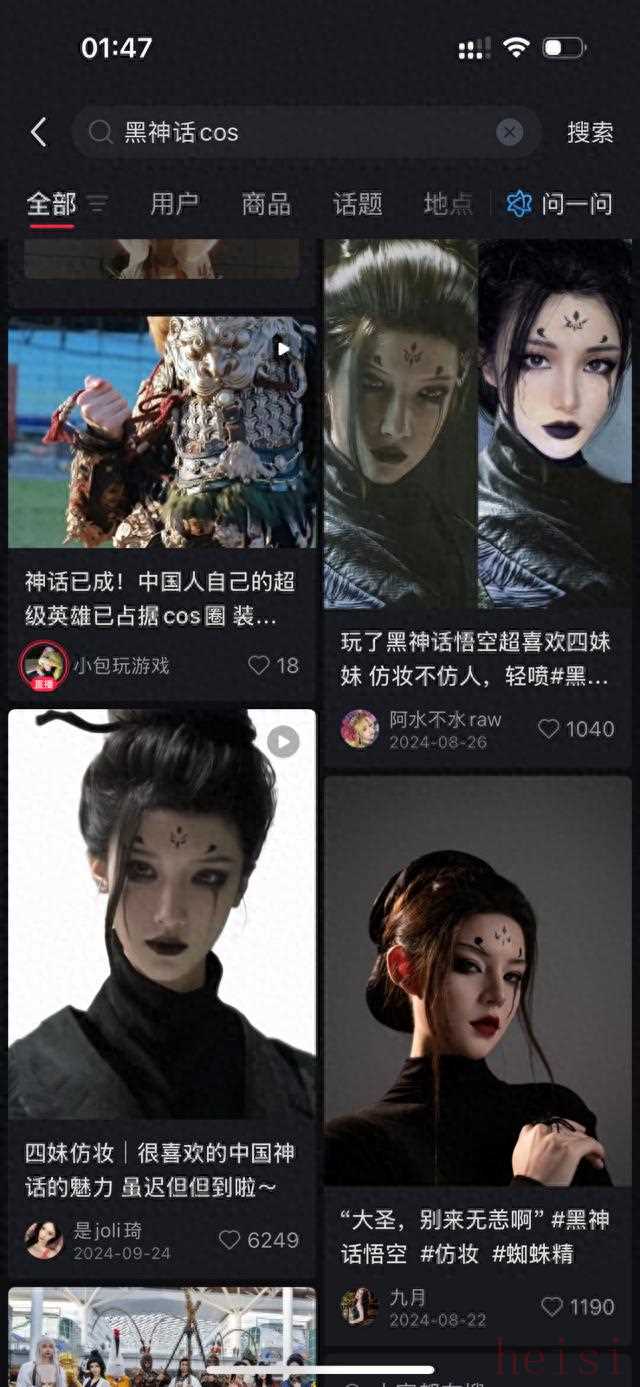Open the 问一问 AI assistant
The image size is (640, 1387).
click(561, 204)
